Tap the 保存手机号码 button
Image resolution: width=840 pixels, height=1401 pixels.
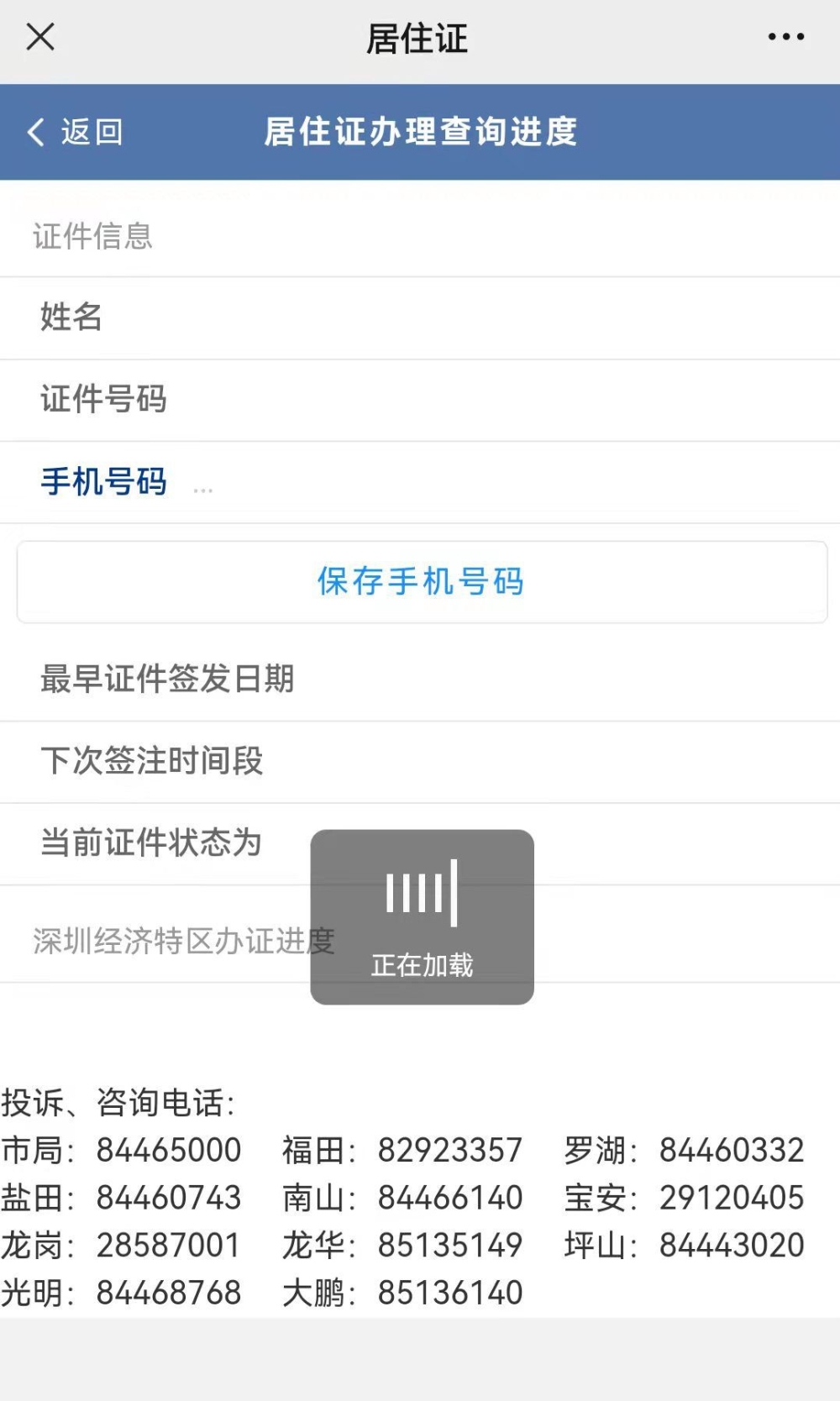pyautogui.click(x=422, y=582)
